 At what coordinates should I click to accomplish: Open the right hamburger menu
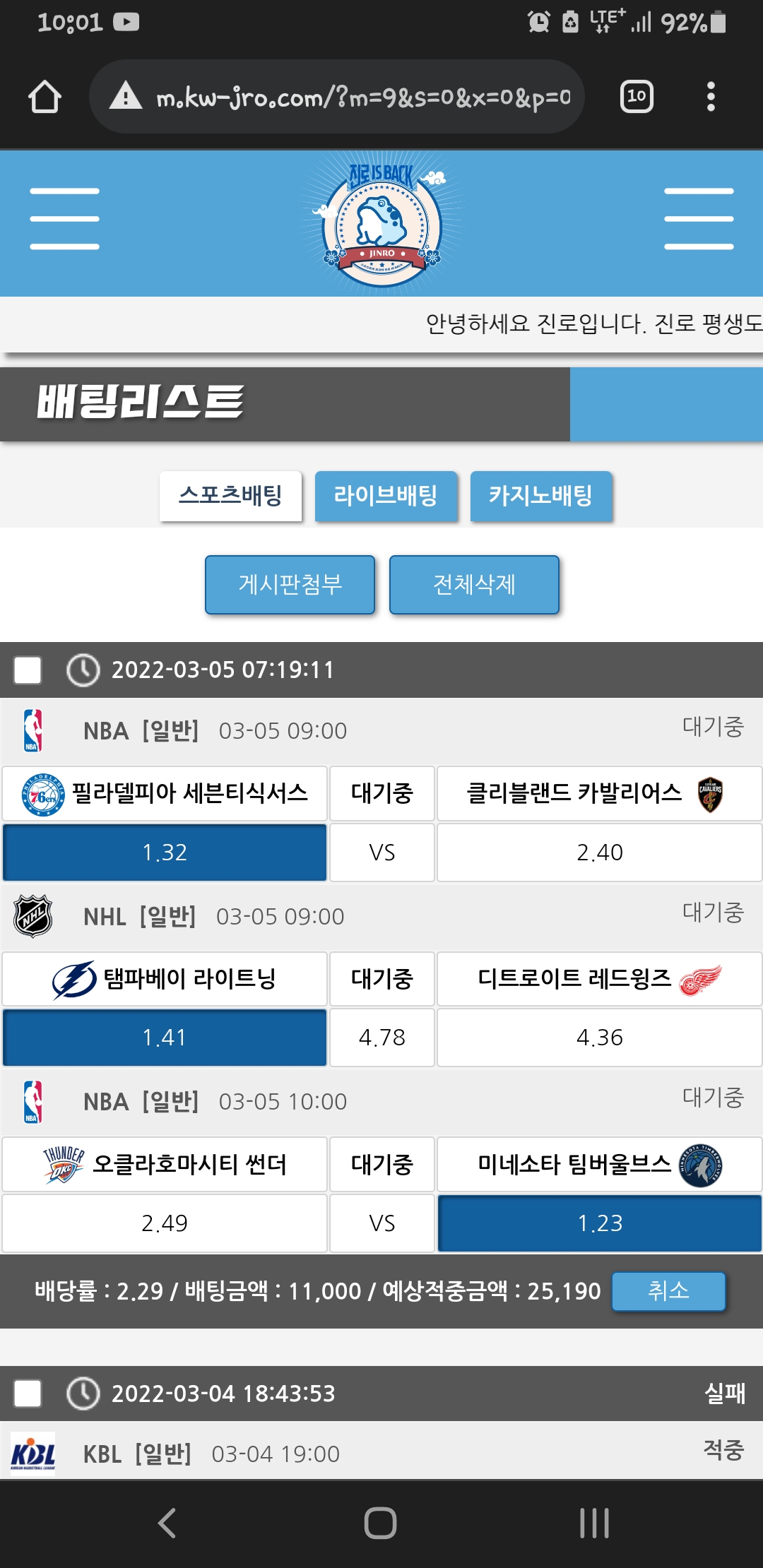click(699, 219)
